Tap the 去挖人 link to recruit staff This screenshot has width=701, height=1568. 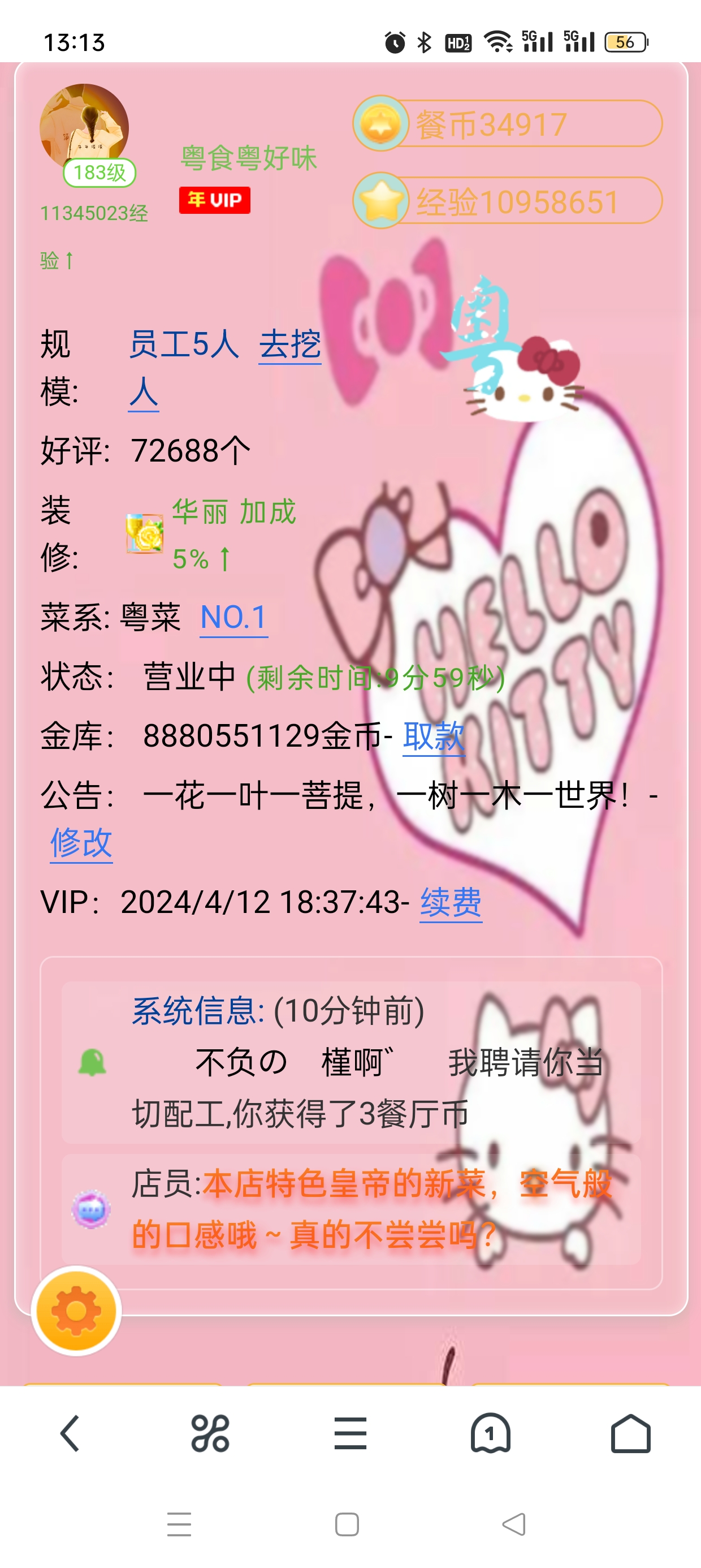289,345
